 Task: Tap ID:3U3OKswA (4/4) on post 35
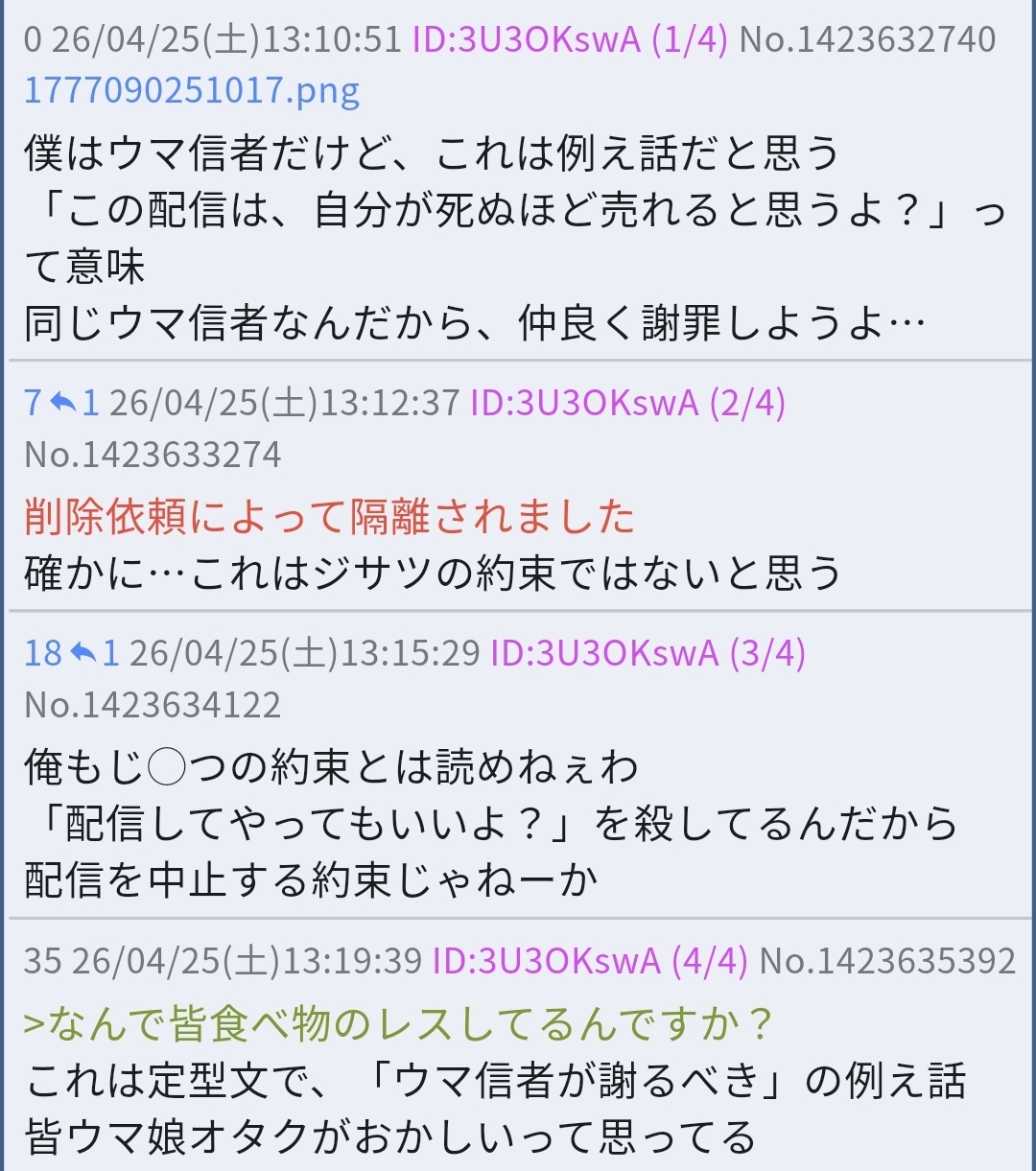click(x=589, y=960)
